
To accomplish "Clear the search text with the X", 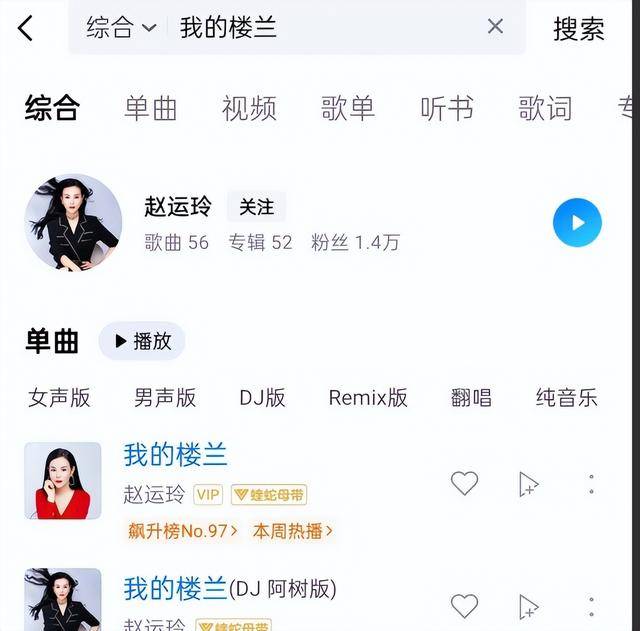I will tap(495, 27).
